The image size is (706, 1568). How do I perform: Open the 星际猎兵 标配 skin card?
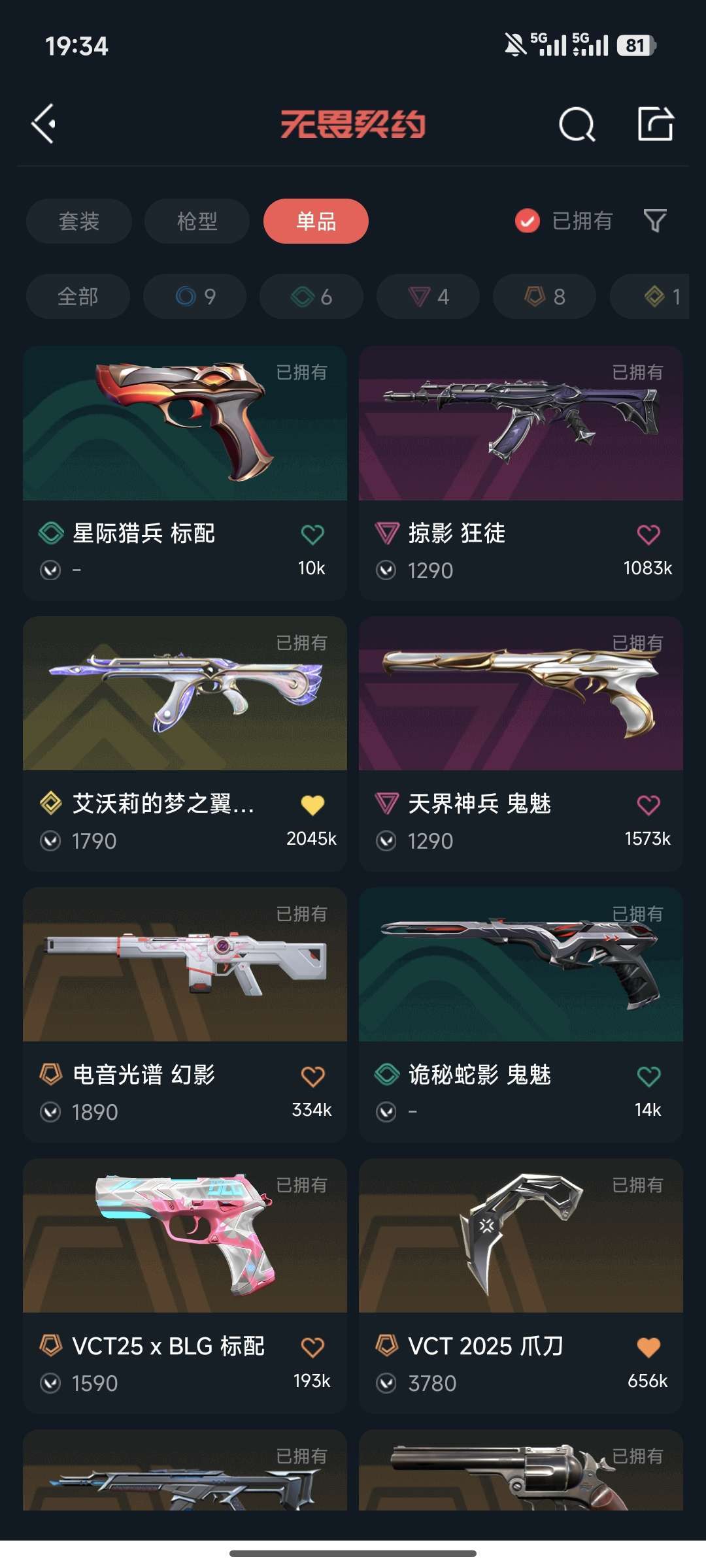185,473
